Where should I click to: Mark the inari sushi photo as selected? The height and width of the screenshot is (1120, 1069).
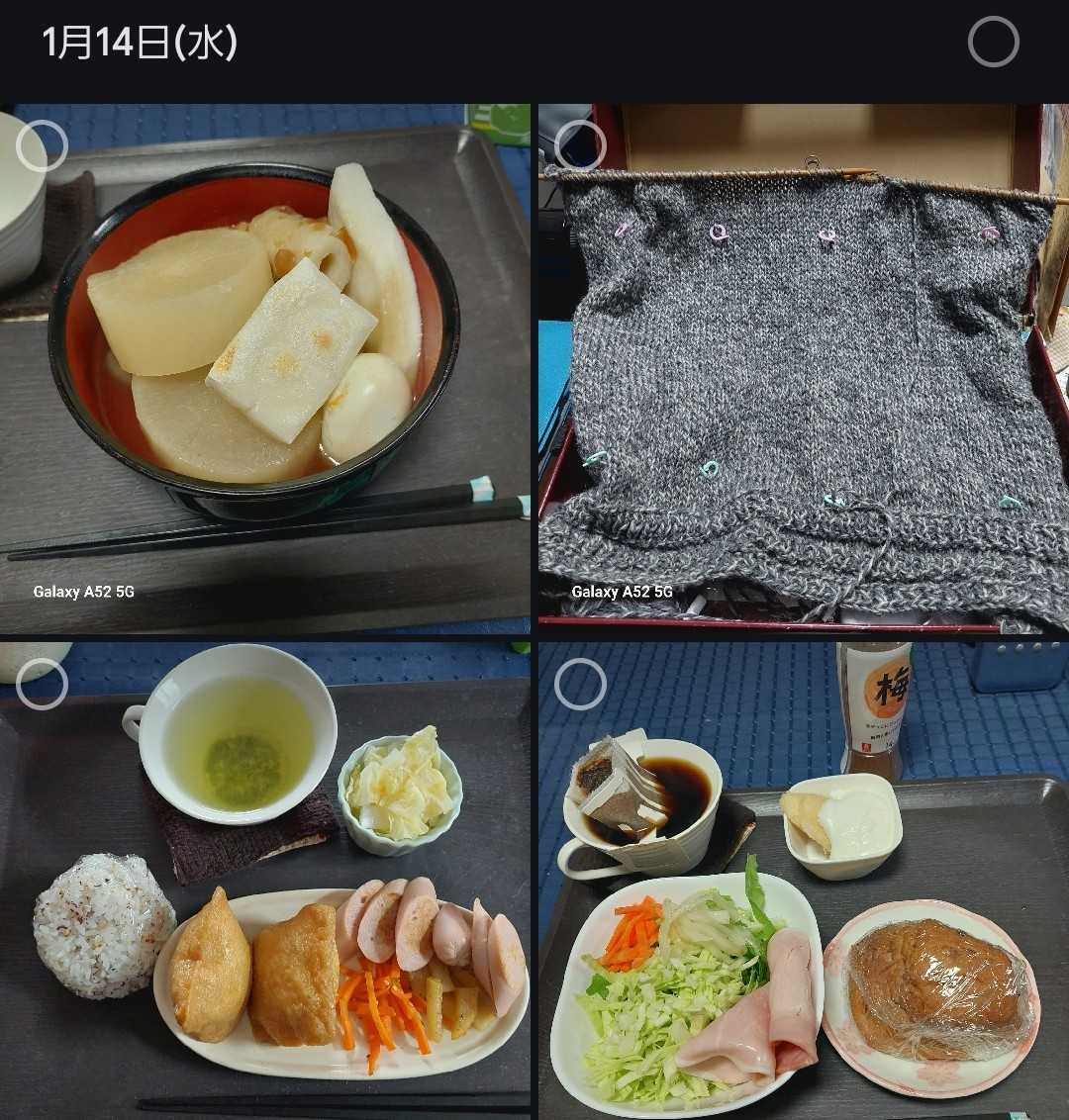coord(42,684)
